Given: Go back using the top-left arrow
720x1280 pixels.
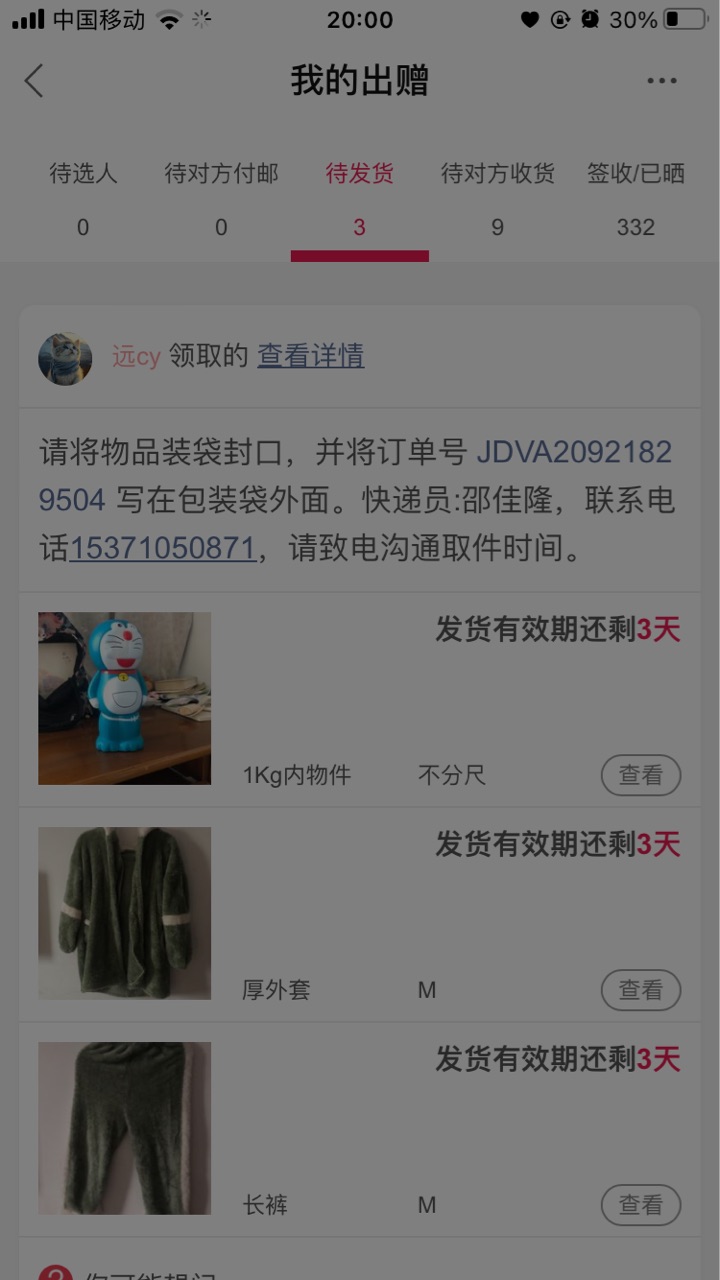Looking at the screenshot, I should (x=34, y=81).
